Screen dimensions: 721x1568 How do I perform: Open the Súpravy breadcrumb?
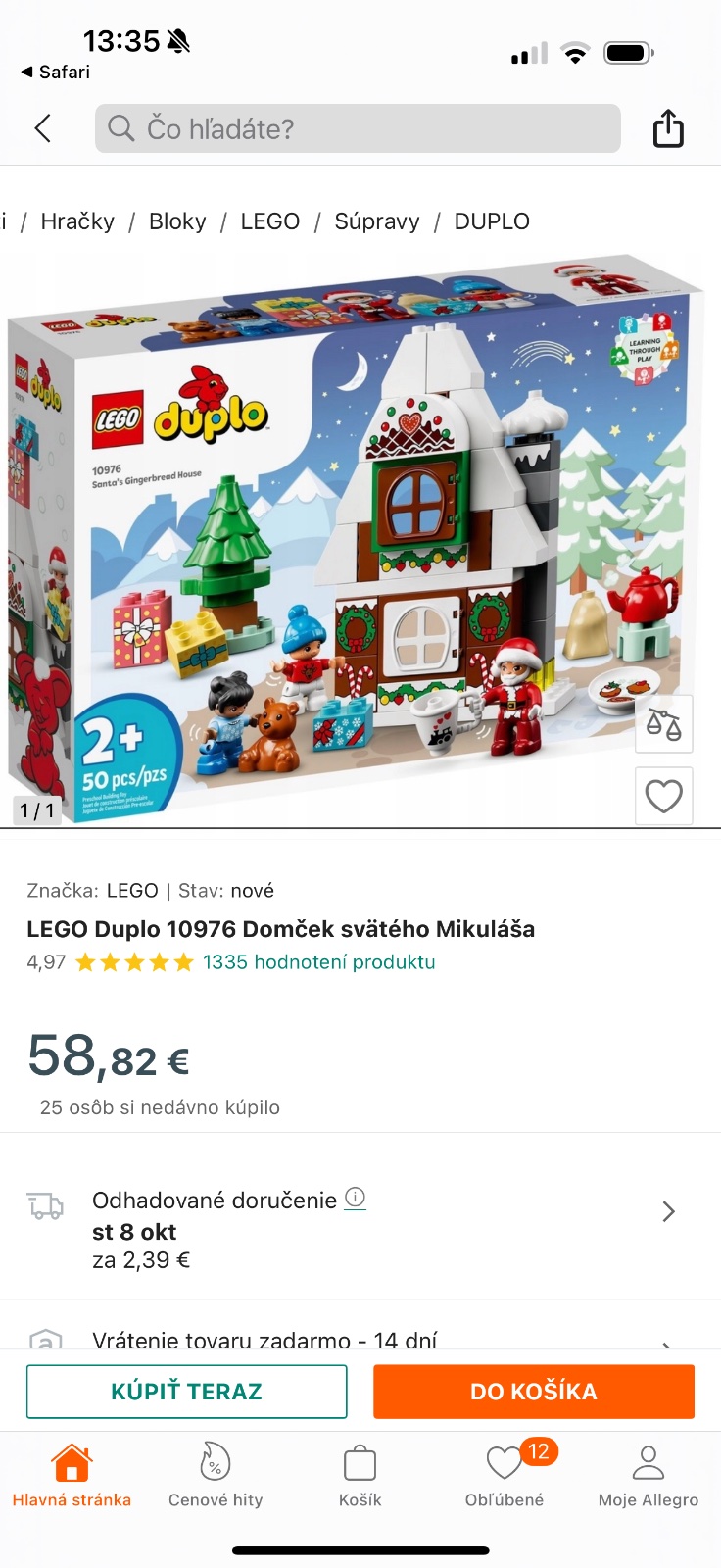tap(376, 221)
